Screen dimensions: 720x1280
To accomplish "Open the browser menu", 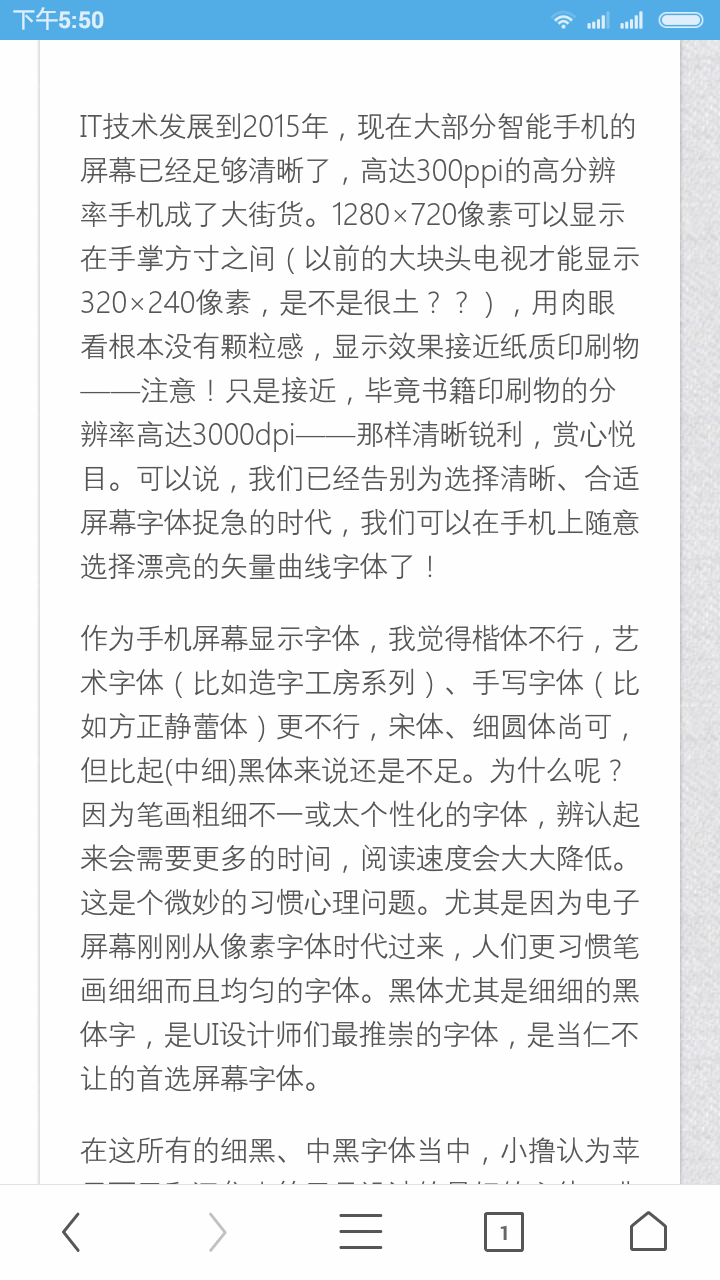I will point(360,1232).
